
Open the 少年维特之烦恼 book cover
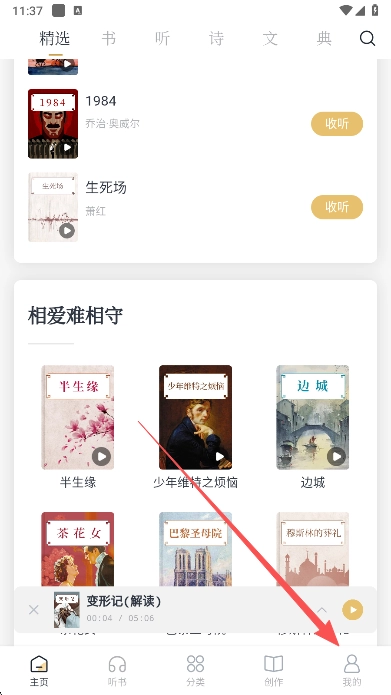[195, 417]
